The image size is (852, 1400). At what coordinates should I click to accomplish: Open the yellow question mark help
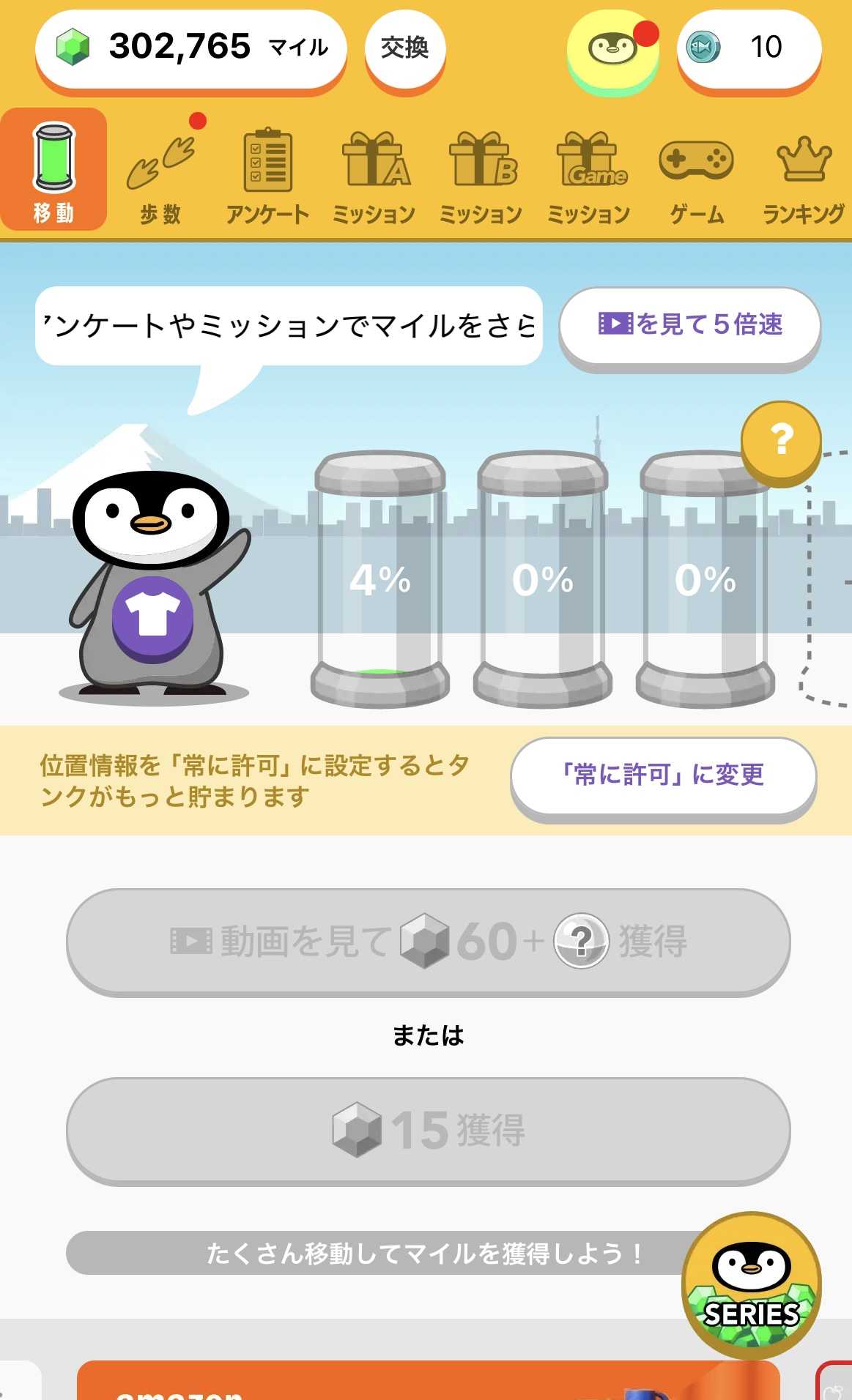[x=781, y=441]
